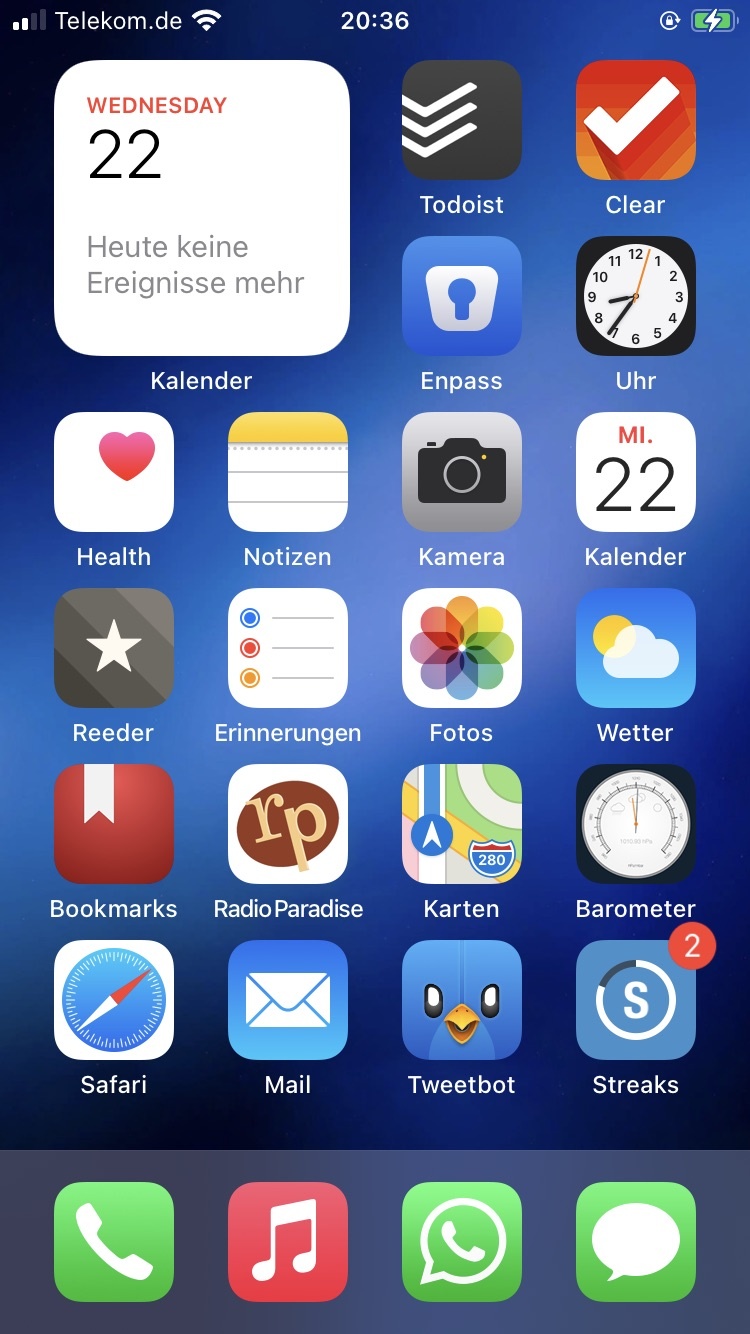Open the Clear app
The width and height of the screenshot is (750, 1334).
(x=636, y=120)
